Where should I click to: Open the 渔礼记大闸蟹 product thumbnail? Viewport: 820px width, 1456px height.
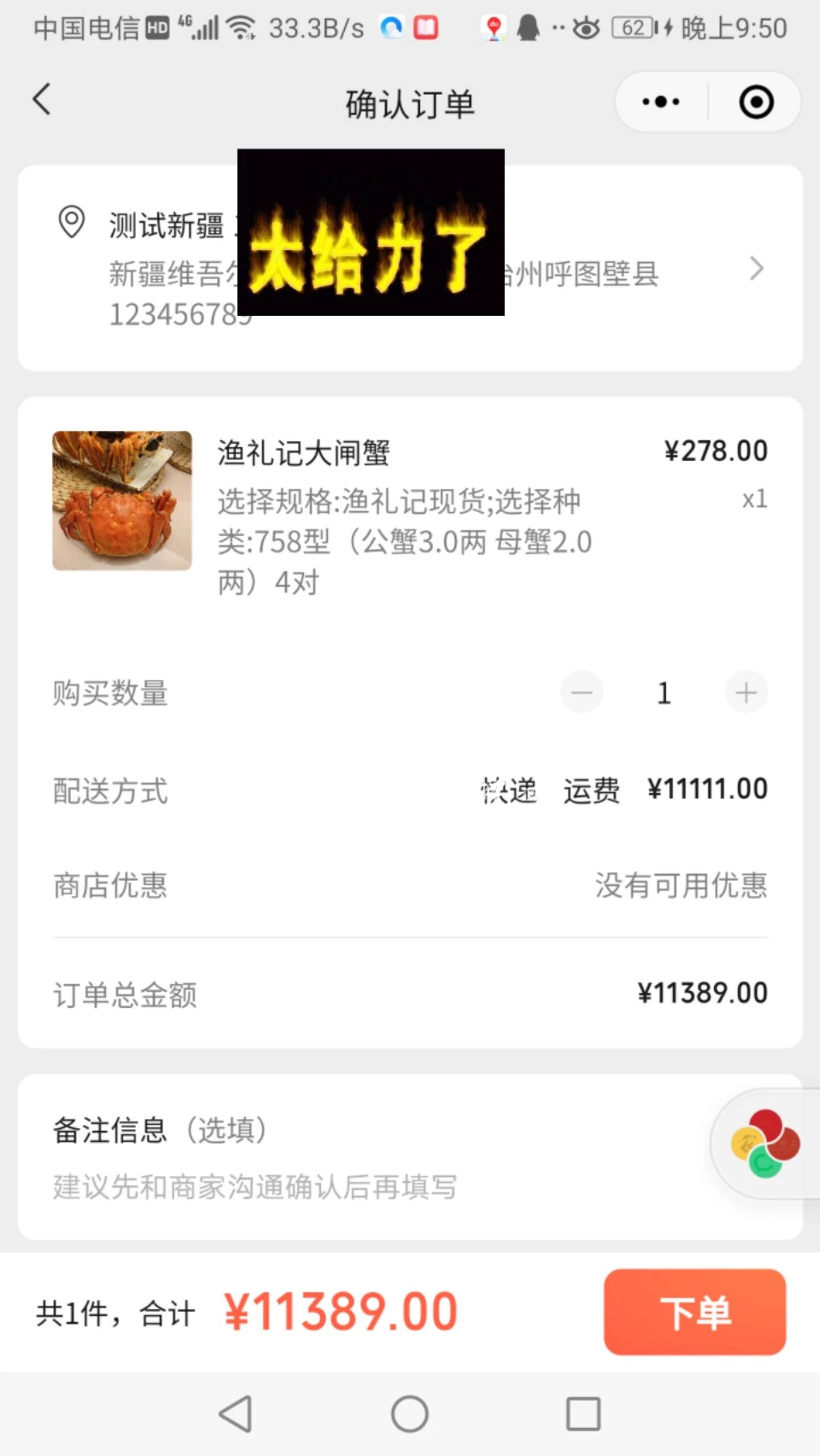coord(122,501)
